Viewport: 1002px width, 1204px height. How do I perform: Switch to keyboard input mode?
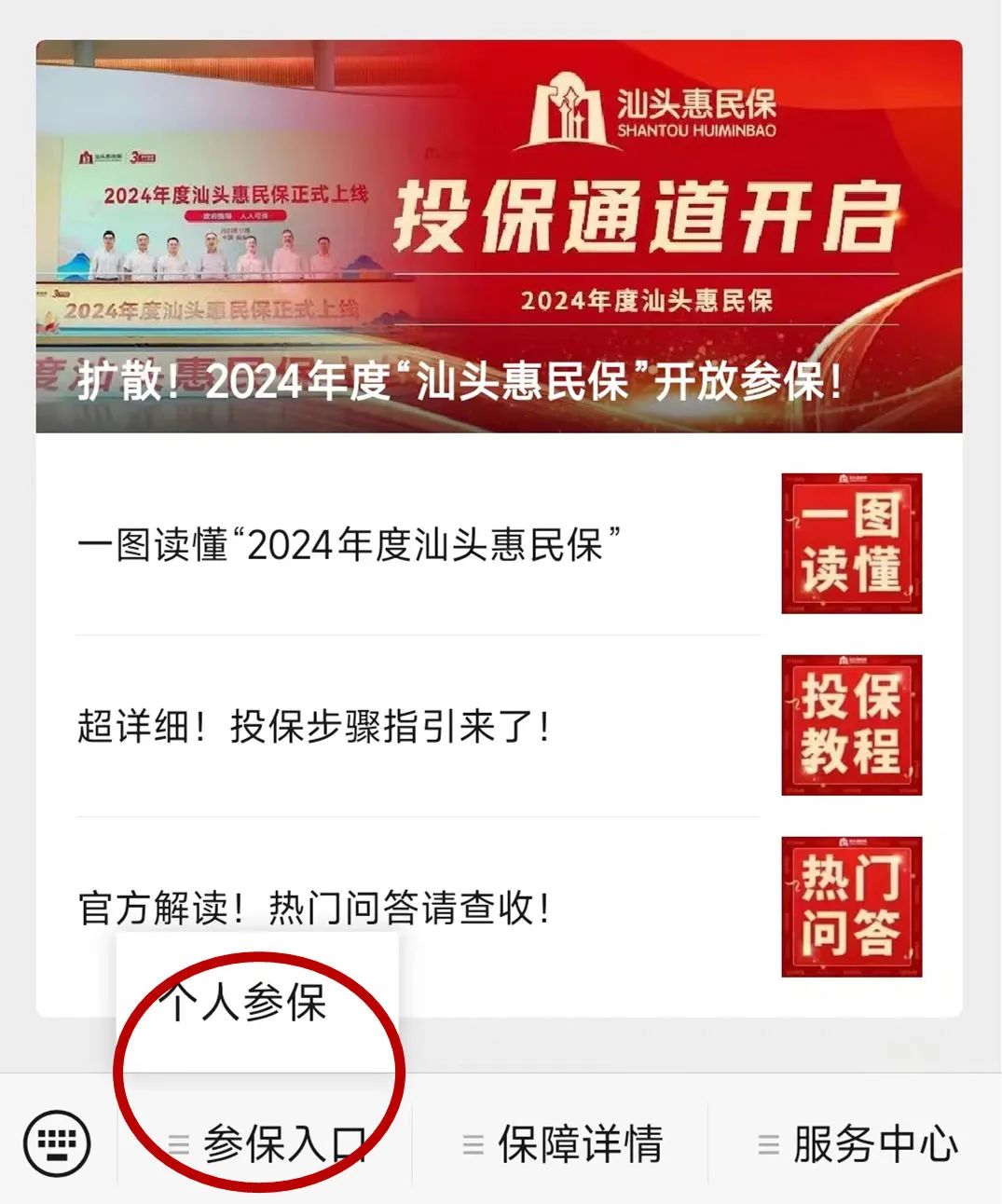[58, 1142]
